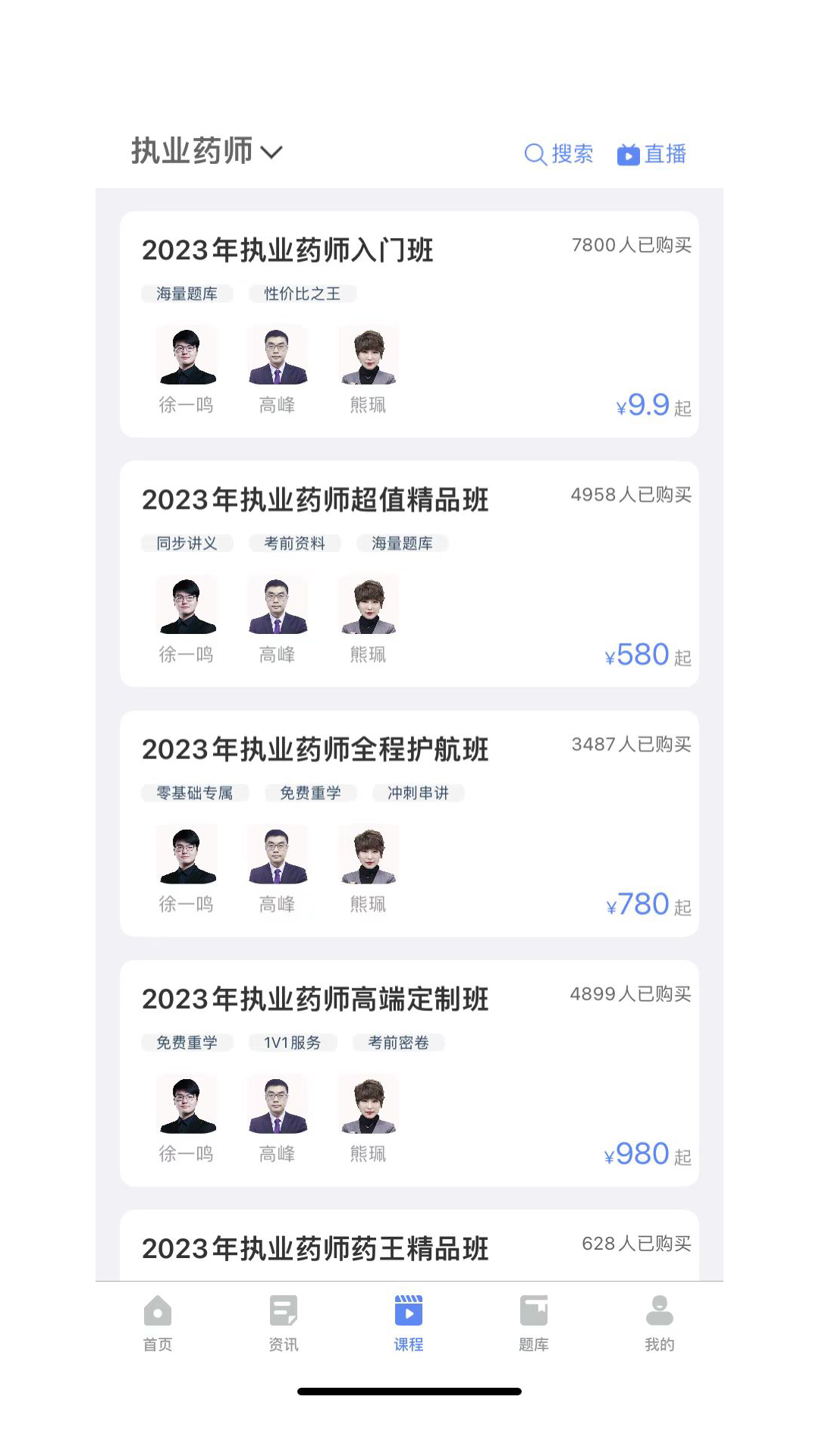Tap the 免费重学 tag on 高端定制班
This screenshot has width=819, height=1456.
[187, 1042]
